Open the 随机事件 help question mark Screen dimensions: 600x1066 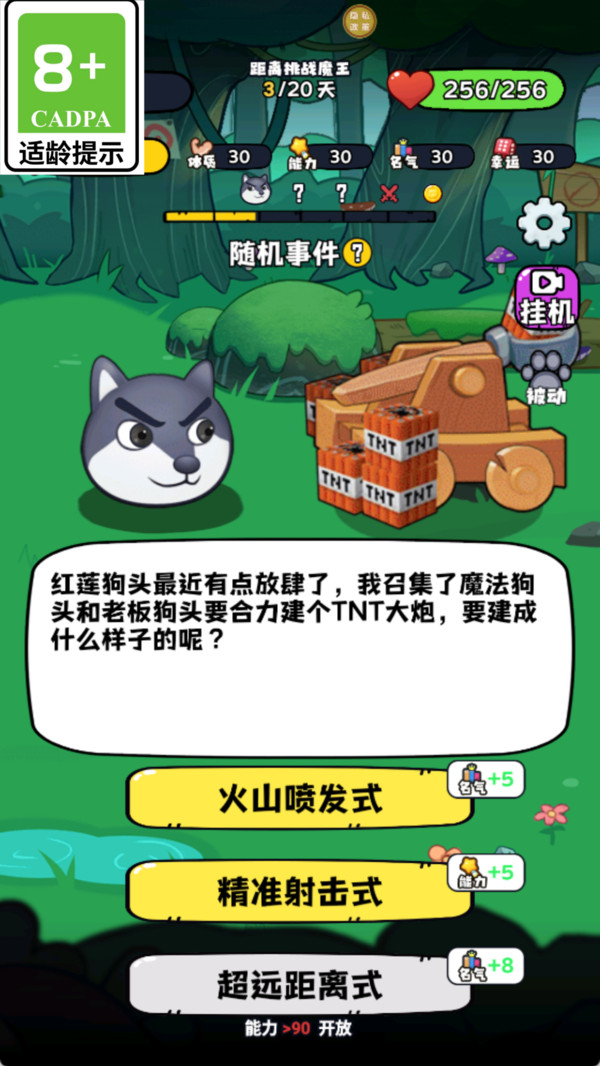tap(357, 253)
